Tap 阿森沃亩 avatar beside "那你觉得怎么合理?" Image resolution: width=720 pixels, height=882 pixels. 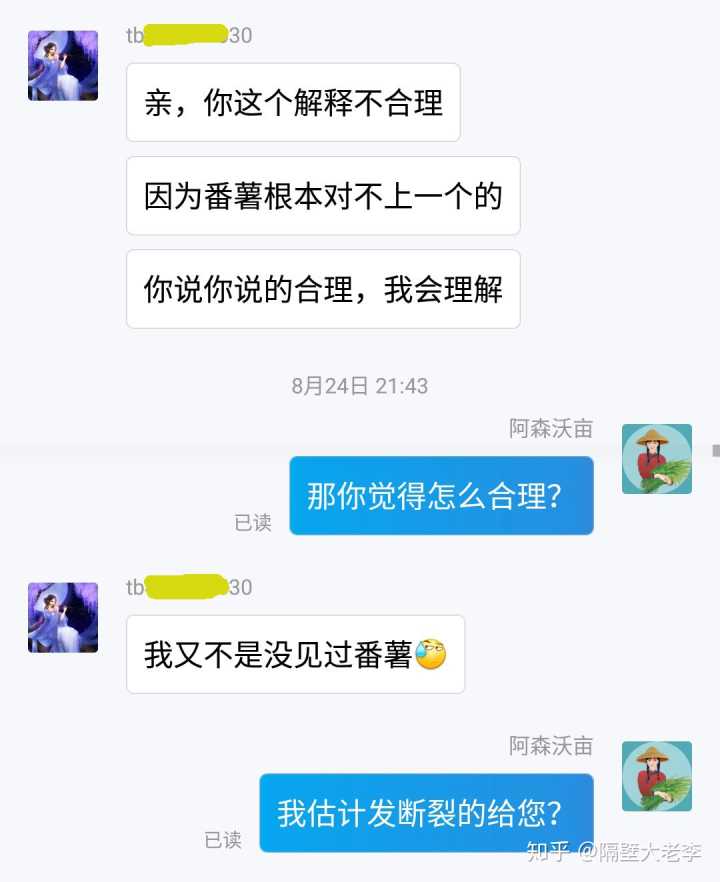click(656, 459)
